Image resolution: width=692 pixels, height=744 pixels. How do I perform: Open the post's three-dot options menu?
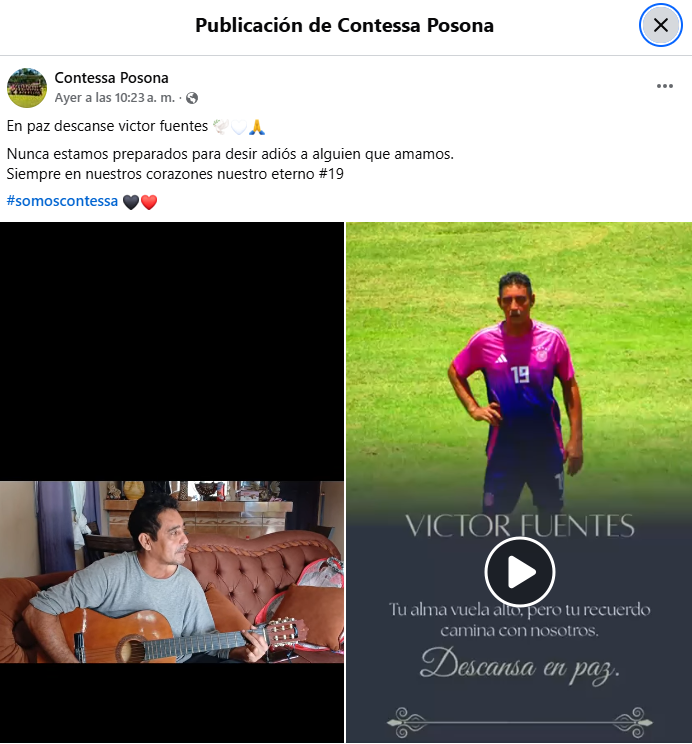pyautogui.click(x=665, y=87)
